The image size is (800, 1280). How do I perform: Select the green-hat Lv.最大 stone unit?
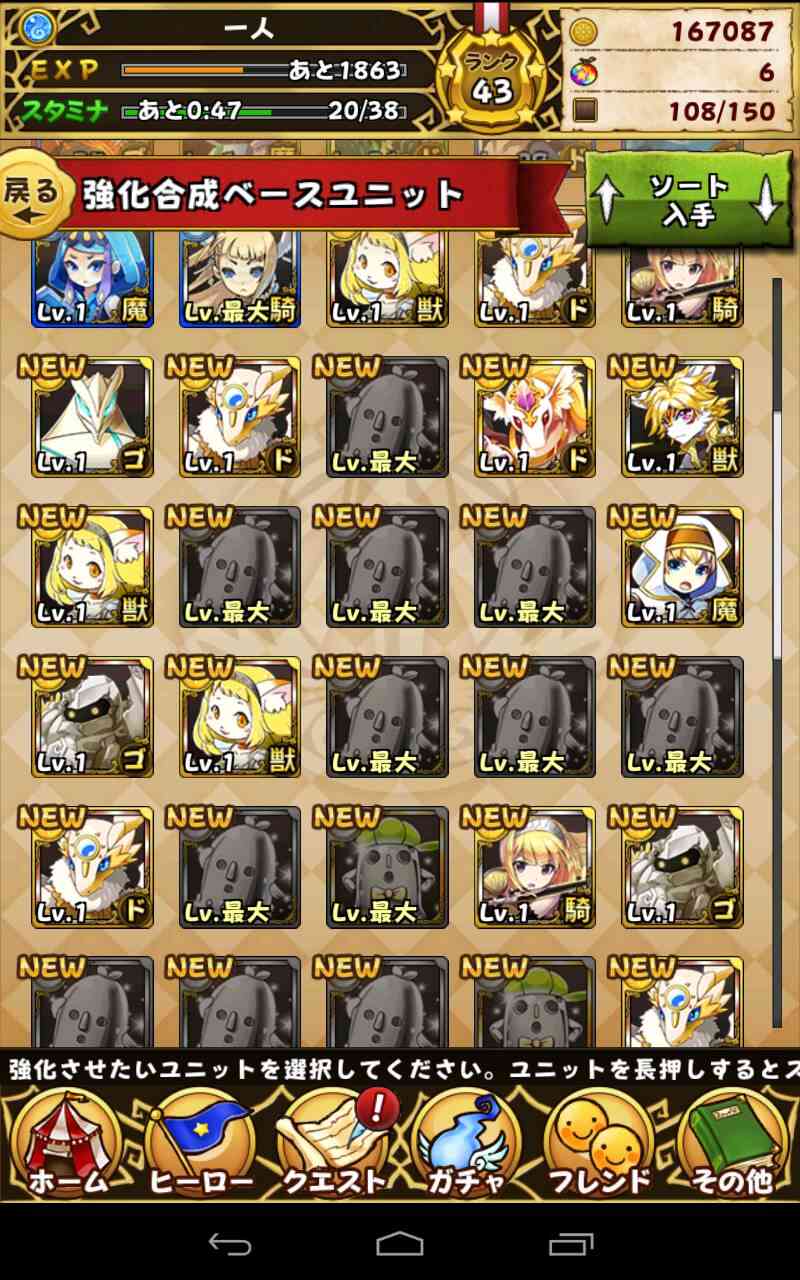(x=387, y=868)
